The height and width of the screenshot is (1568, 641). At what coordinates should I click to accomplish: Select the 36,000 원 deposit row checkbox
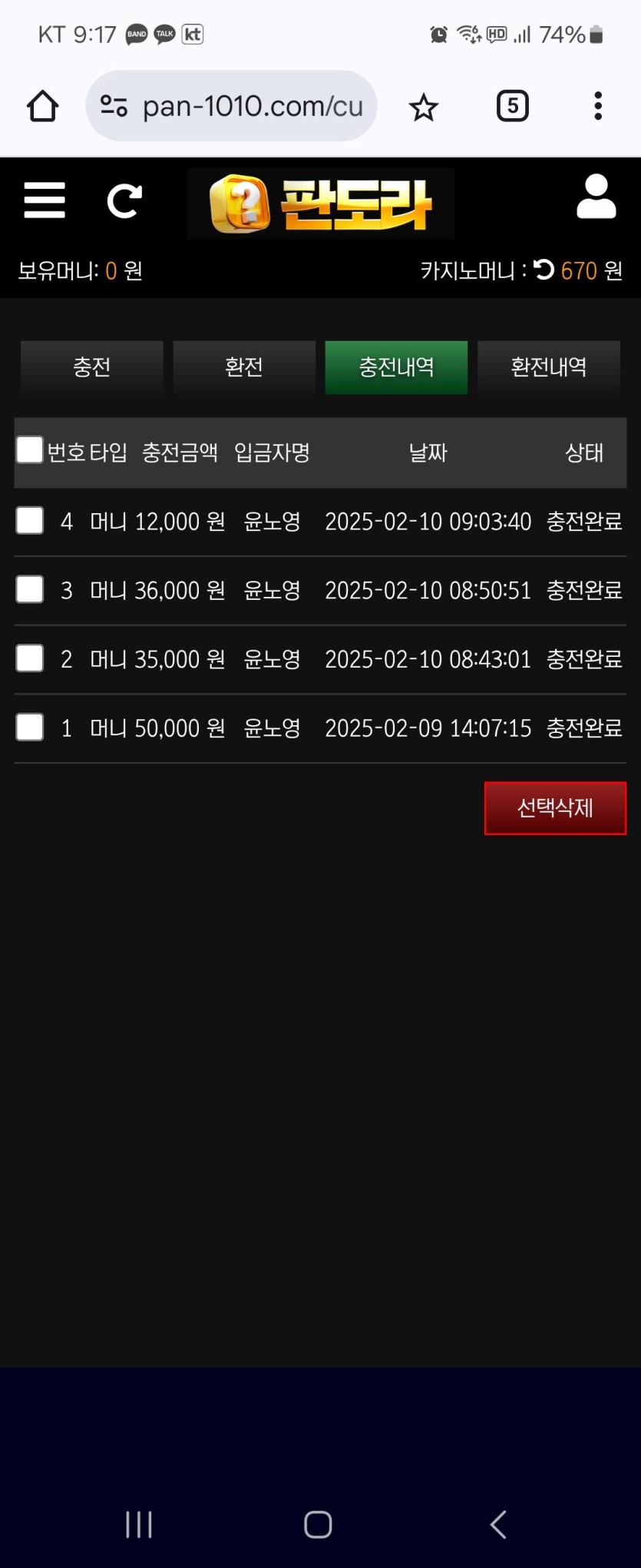pyautogui.click(x=30, y=589)
